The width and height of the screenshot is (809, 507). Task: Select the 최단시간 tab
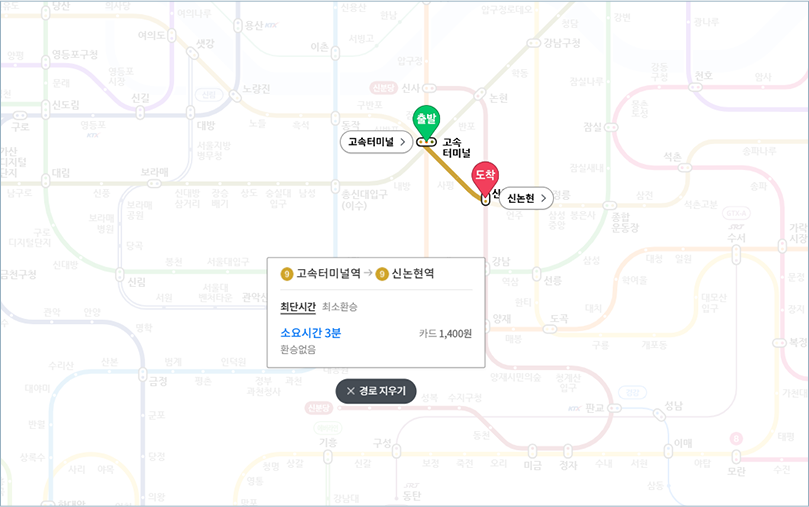click(x=297, y=306)
